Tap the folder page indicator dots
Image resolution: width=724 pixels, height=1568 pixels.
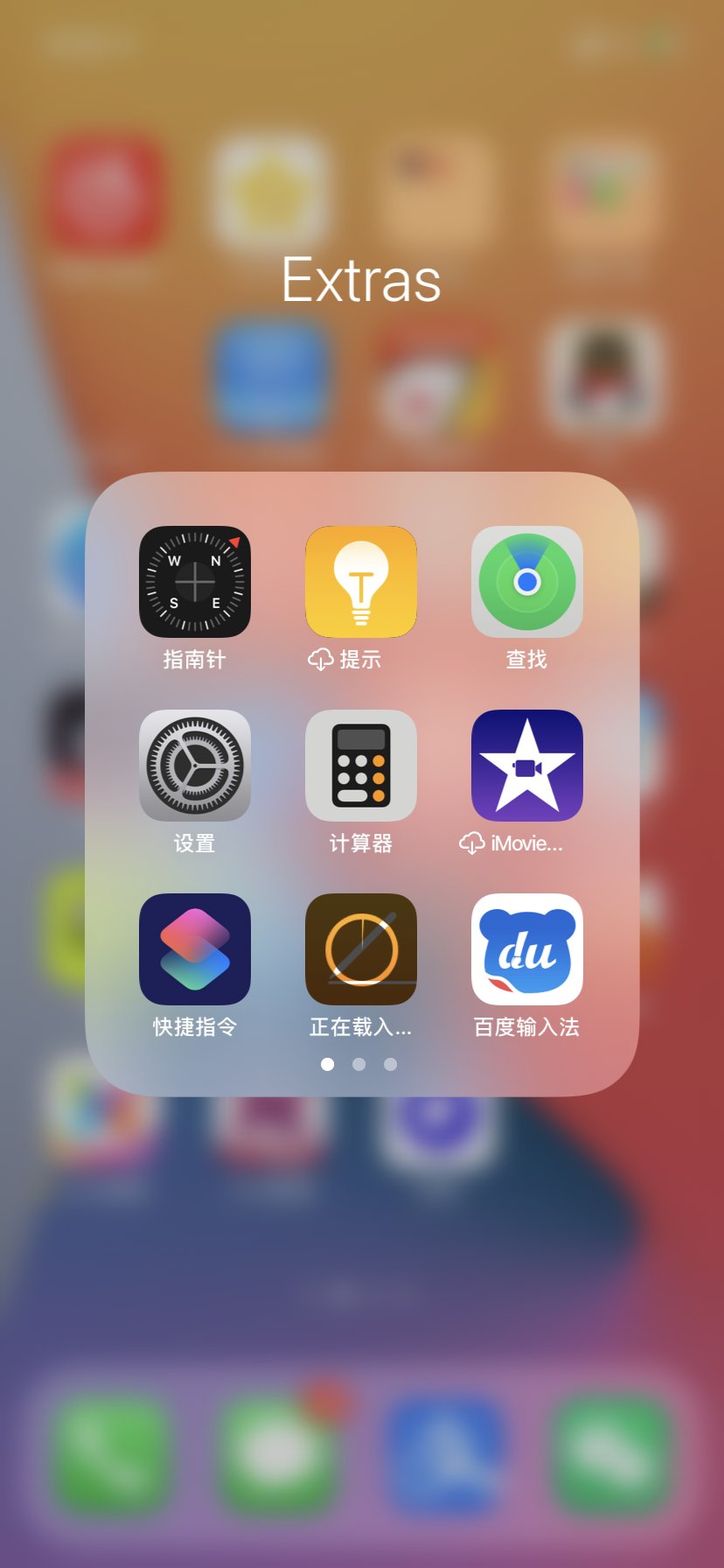pyautogui.click(x=359, y=1064)
